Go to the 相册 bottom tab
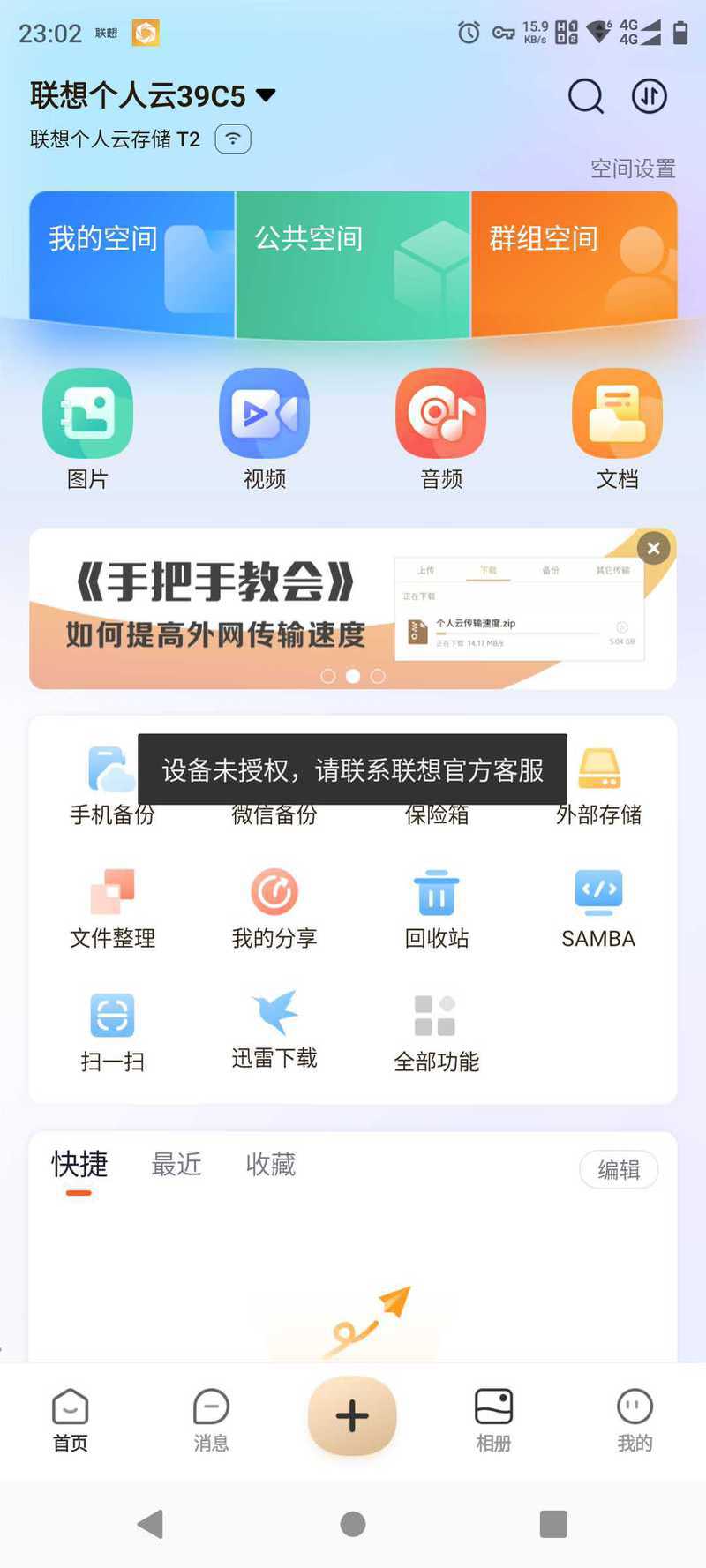 493,1420
